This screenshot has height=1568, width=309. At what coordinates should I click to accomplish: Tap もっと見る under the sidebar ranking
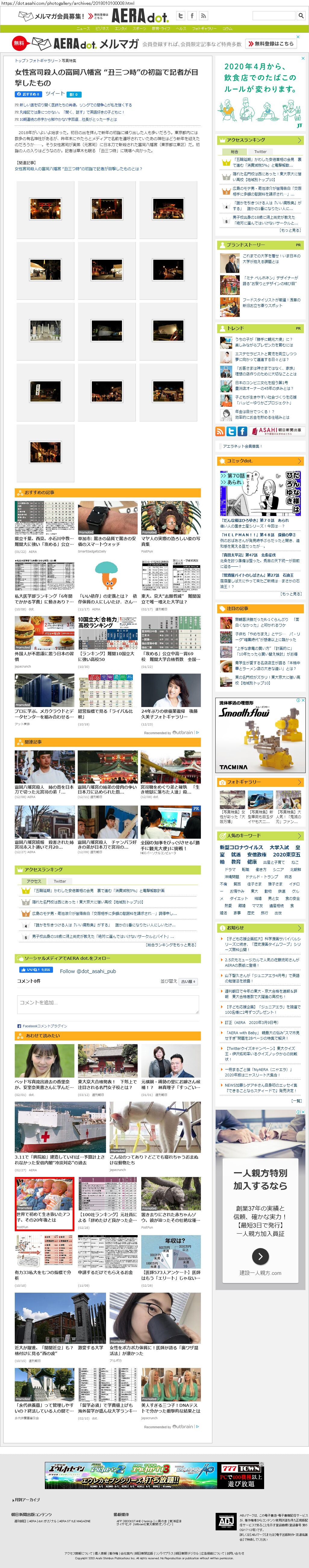point(289,230)
